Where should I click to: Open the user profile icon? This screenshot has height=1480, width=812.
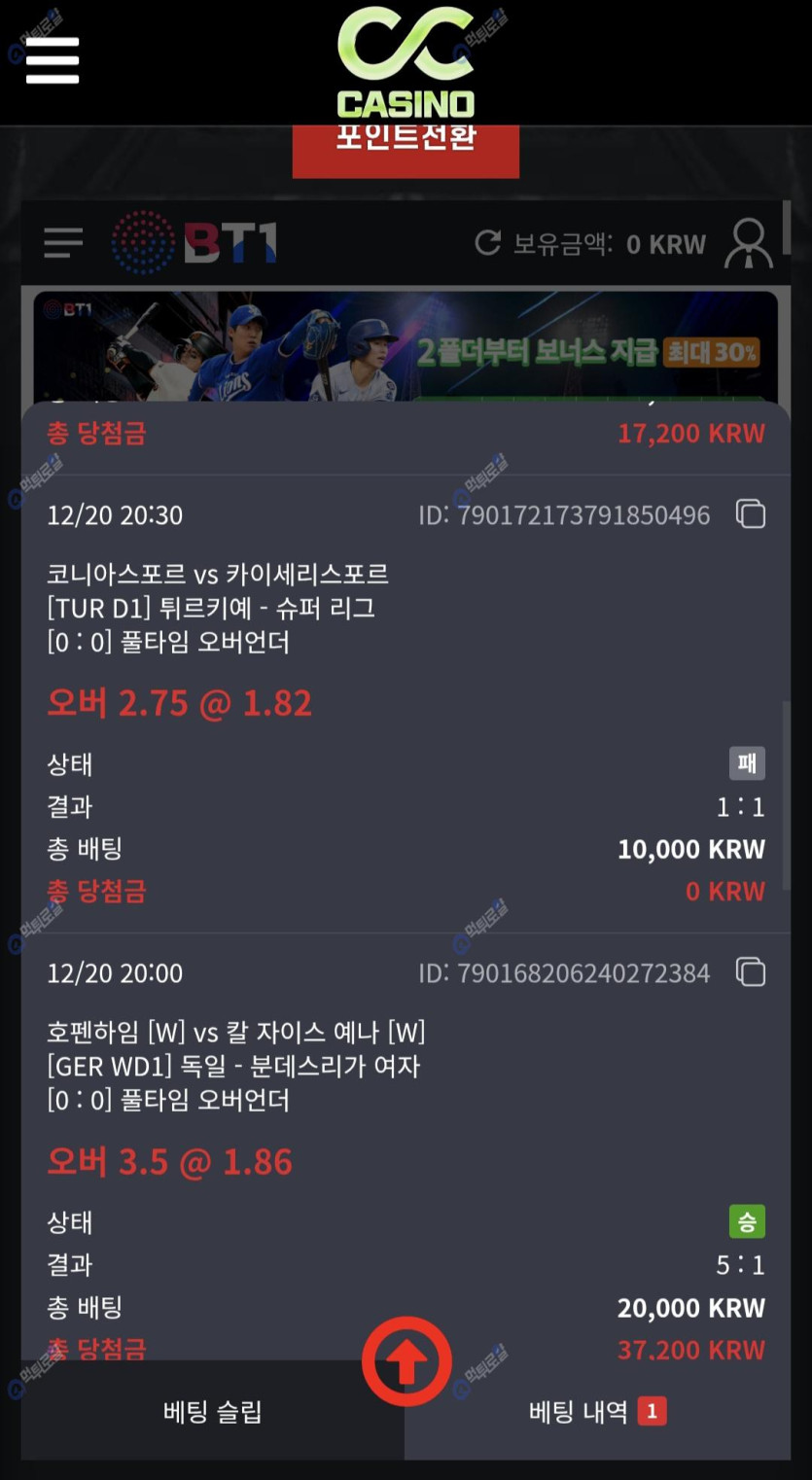[x=749, y=242]
